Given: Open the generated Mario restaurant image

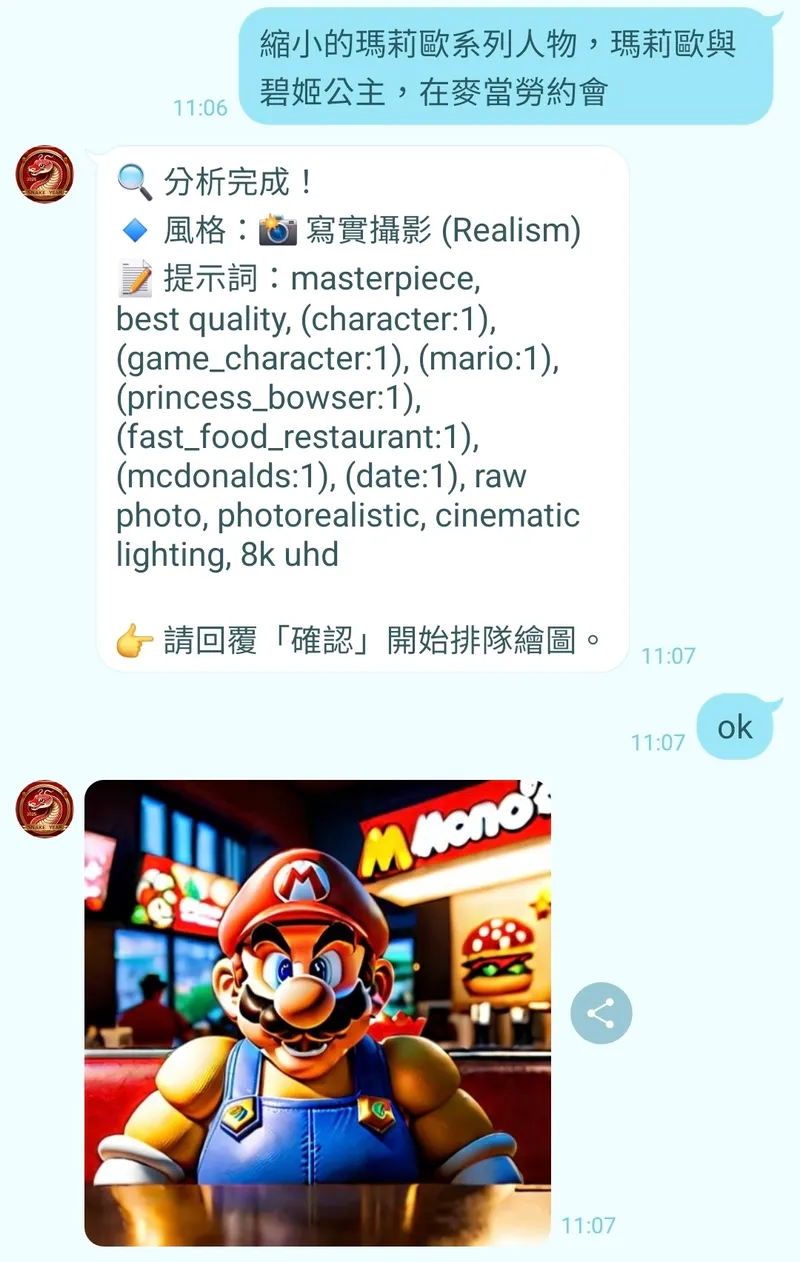Looking at the screenshot, I should tap(320, 1010).
